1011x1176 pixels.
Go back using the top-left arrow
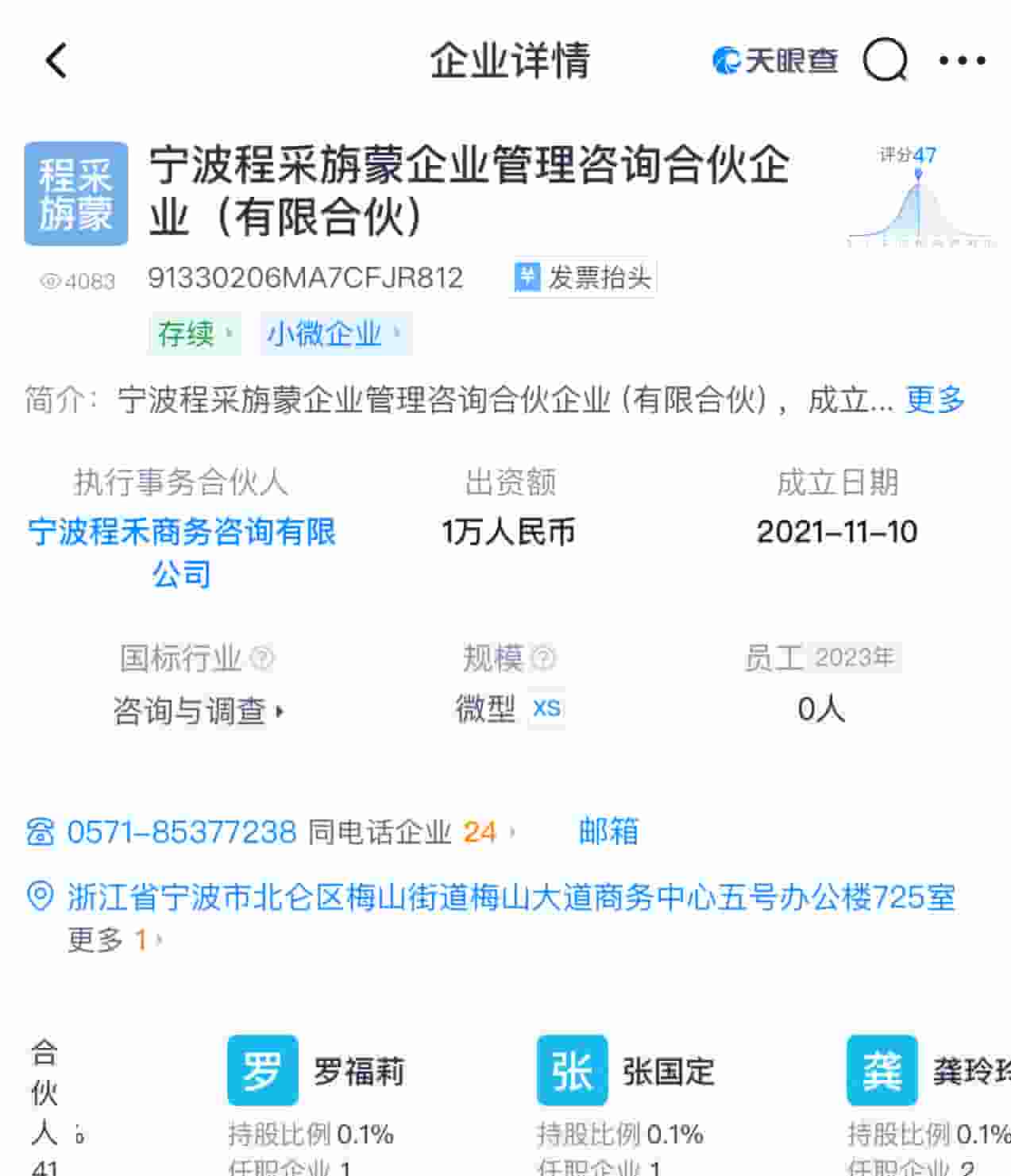pyautogui.click(x=57, y=61)
